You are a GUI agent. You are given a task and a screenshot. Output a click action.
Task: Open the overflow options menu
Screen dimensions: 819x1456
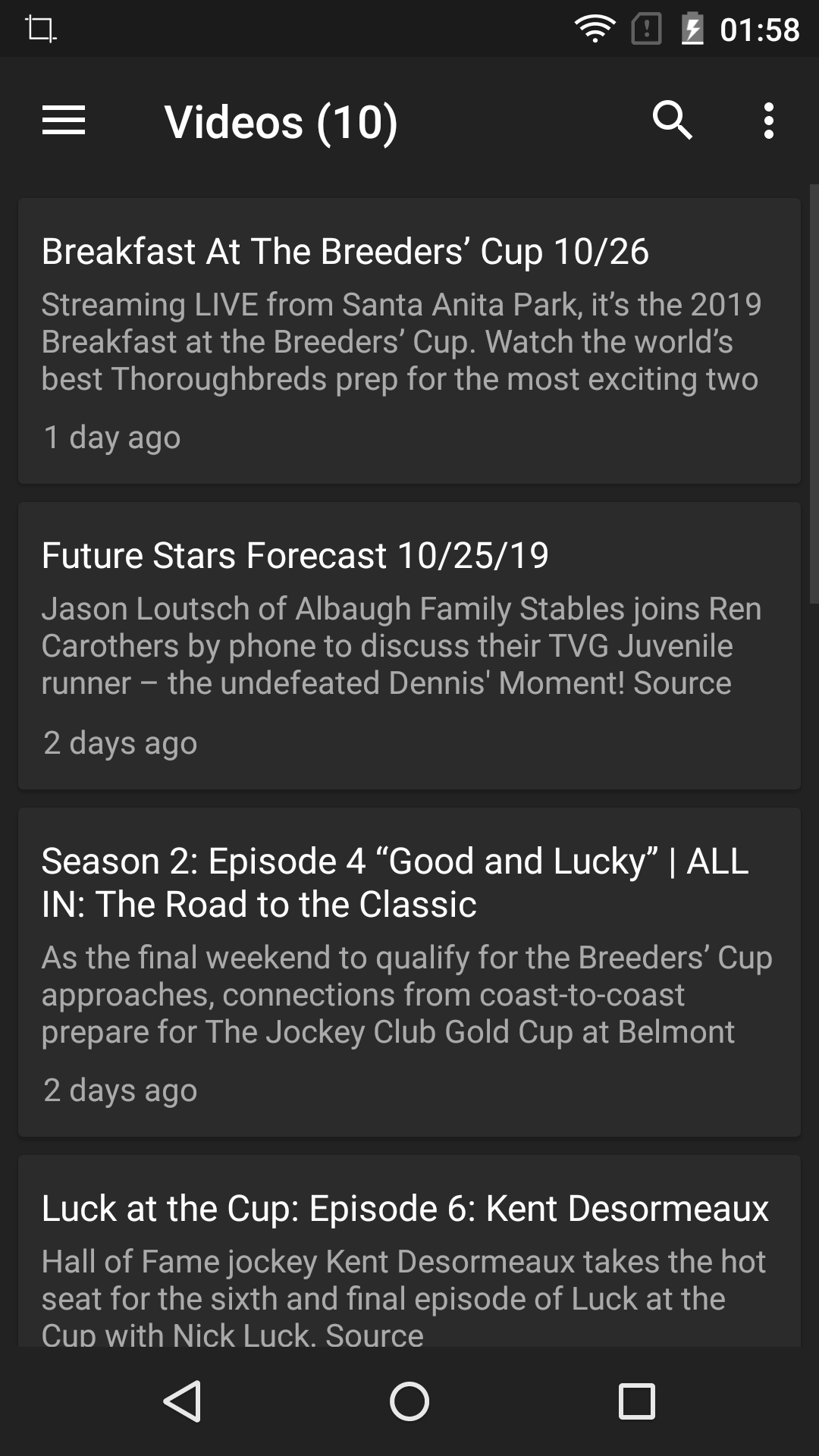[x=768, y=121]
